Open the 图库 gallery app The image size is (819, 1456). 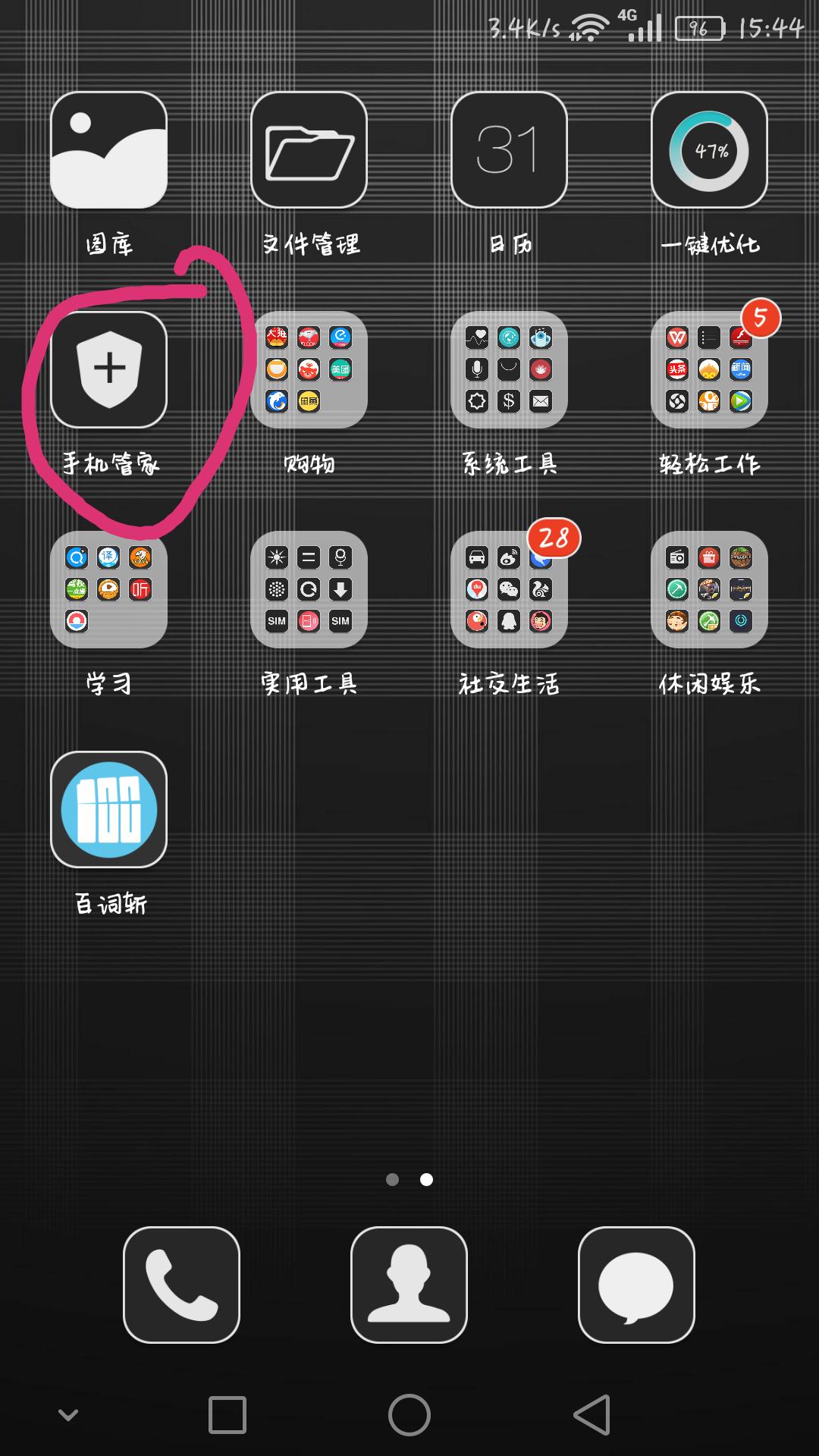pyautogui.click(x=108, y=150)
